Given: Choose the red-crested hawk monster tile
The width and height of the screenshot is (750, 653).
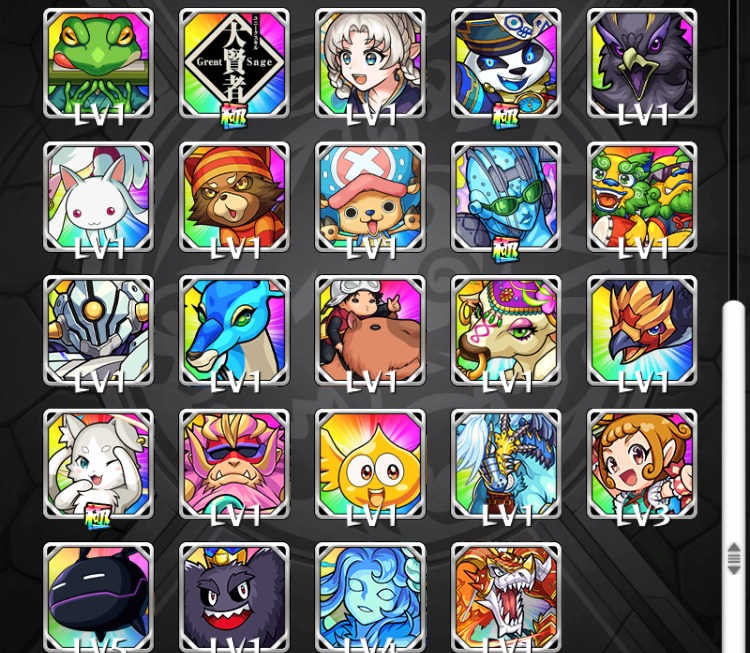Looking at the screenshot, I should (642, 331).
